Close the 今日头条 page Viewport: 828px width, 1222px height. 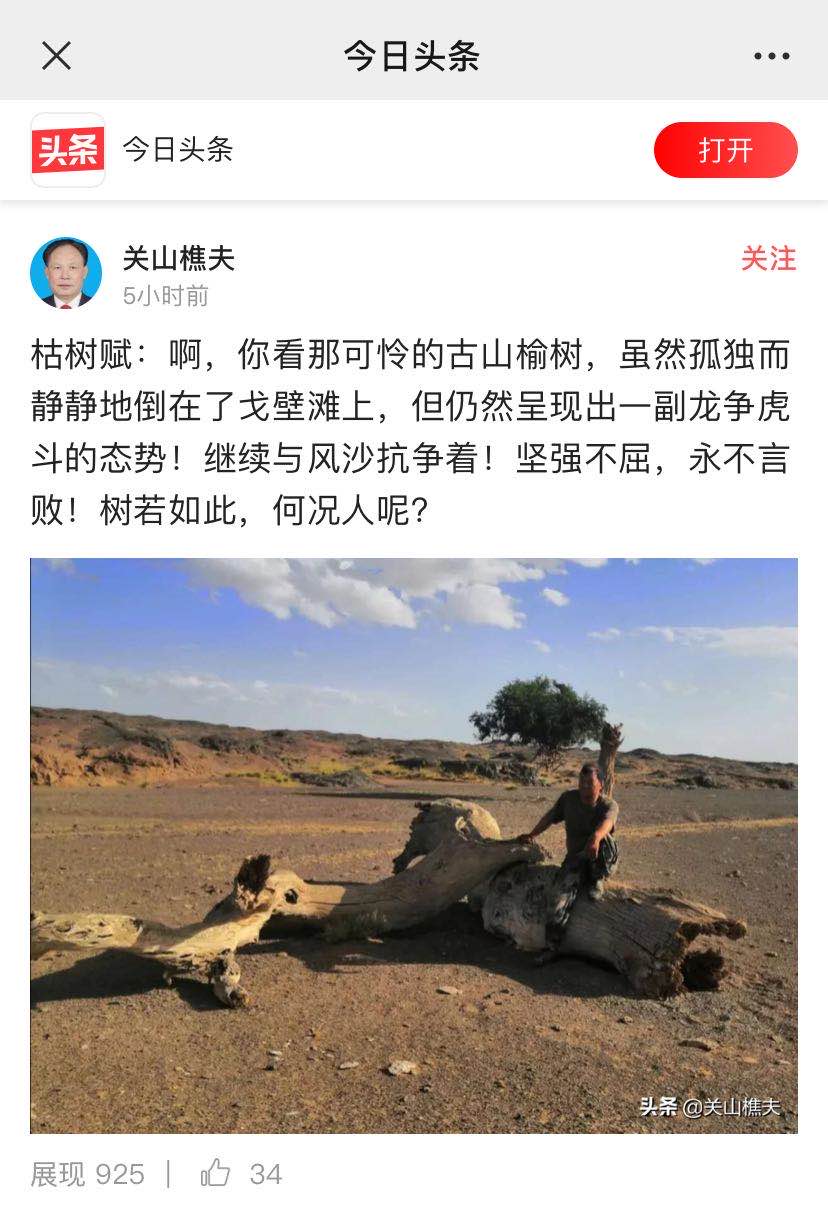[57, 56]
